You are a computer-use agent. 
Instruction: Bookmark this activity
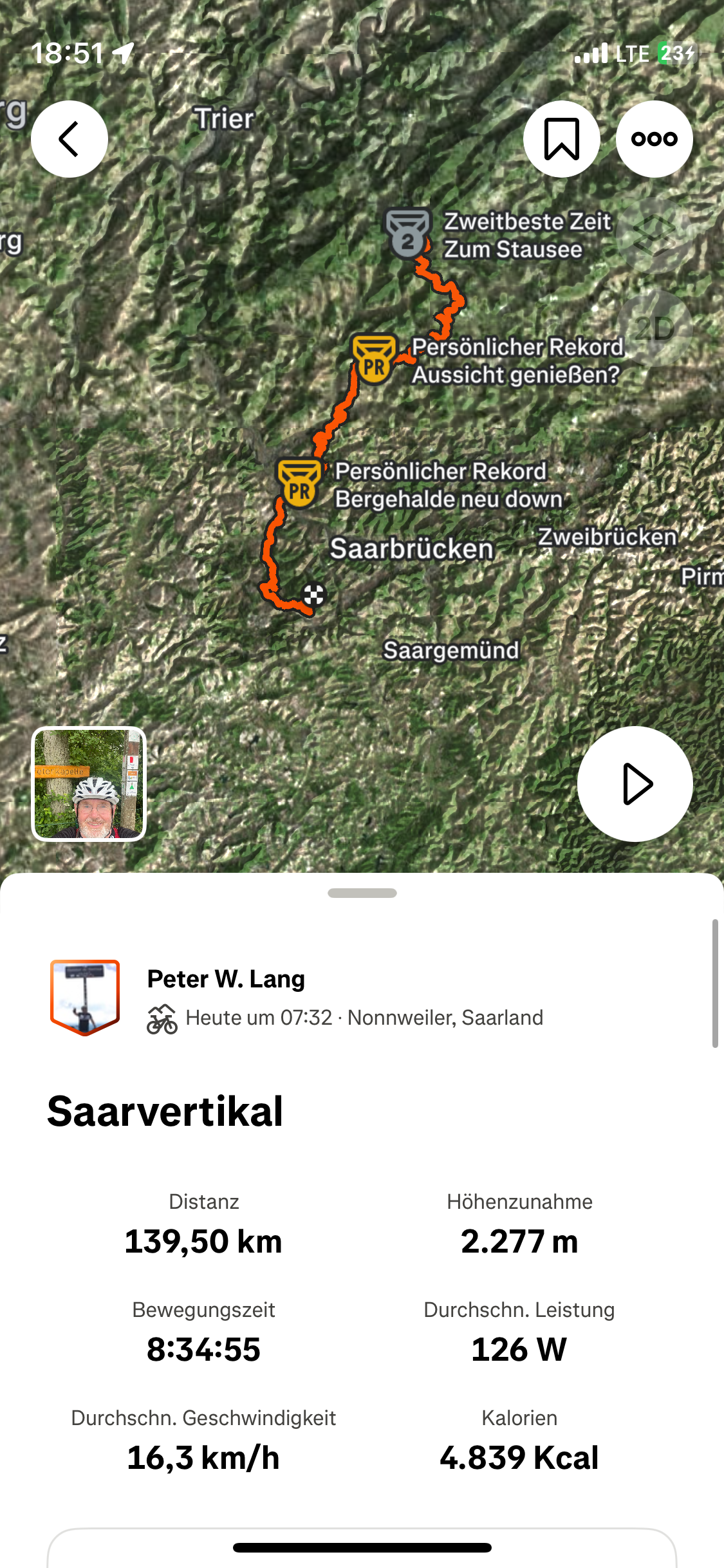[x=562, y=139]
